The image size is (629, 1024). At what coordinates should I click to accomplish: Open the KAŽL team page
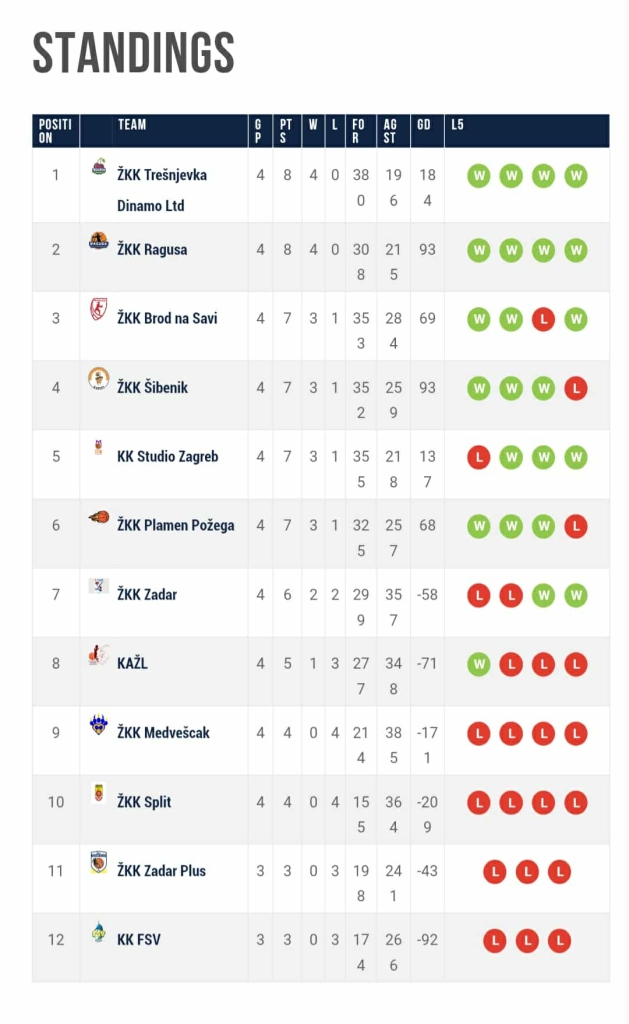(x=132, y=664)
